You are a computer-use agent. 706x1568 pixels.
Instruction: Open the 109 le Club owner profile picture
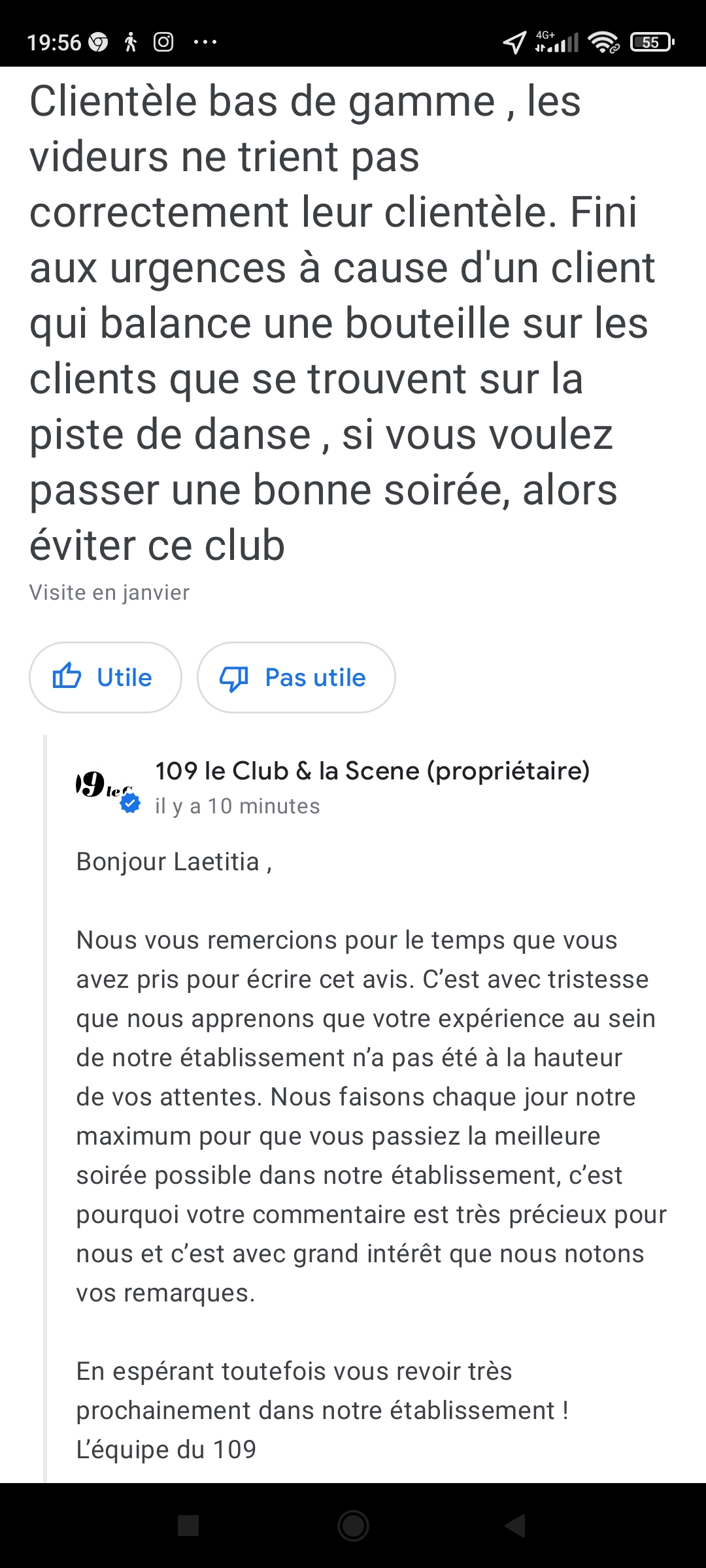click(x=107, y=788)
